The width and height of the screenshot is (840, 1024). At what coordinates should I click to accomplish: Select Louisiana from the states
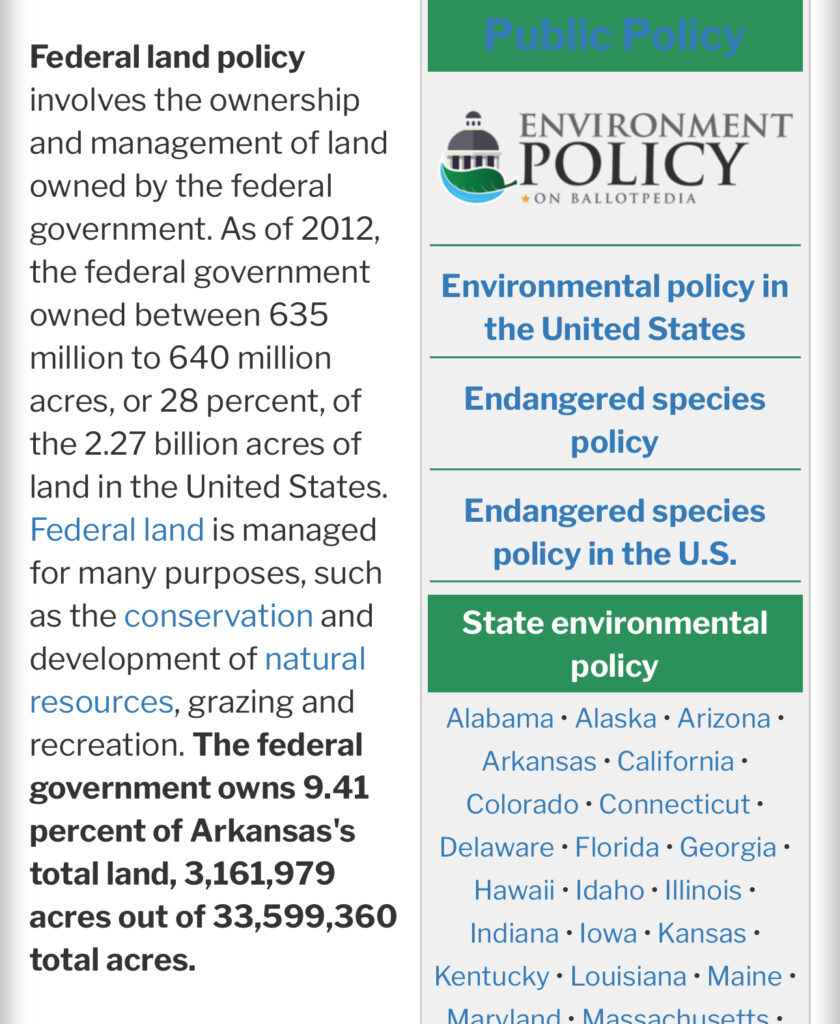628,976
